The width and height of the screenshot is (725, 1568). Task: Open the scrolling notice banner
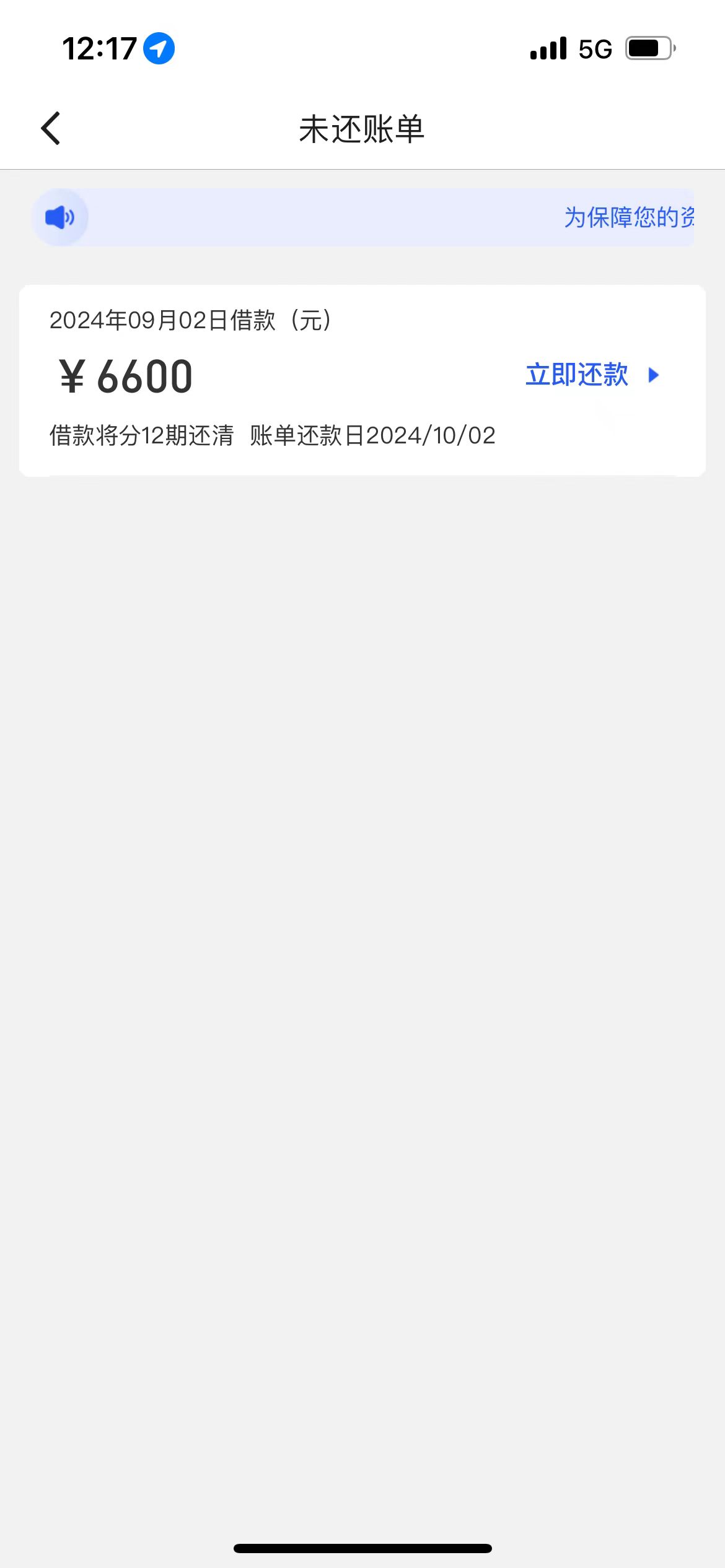point(363,217)
